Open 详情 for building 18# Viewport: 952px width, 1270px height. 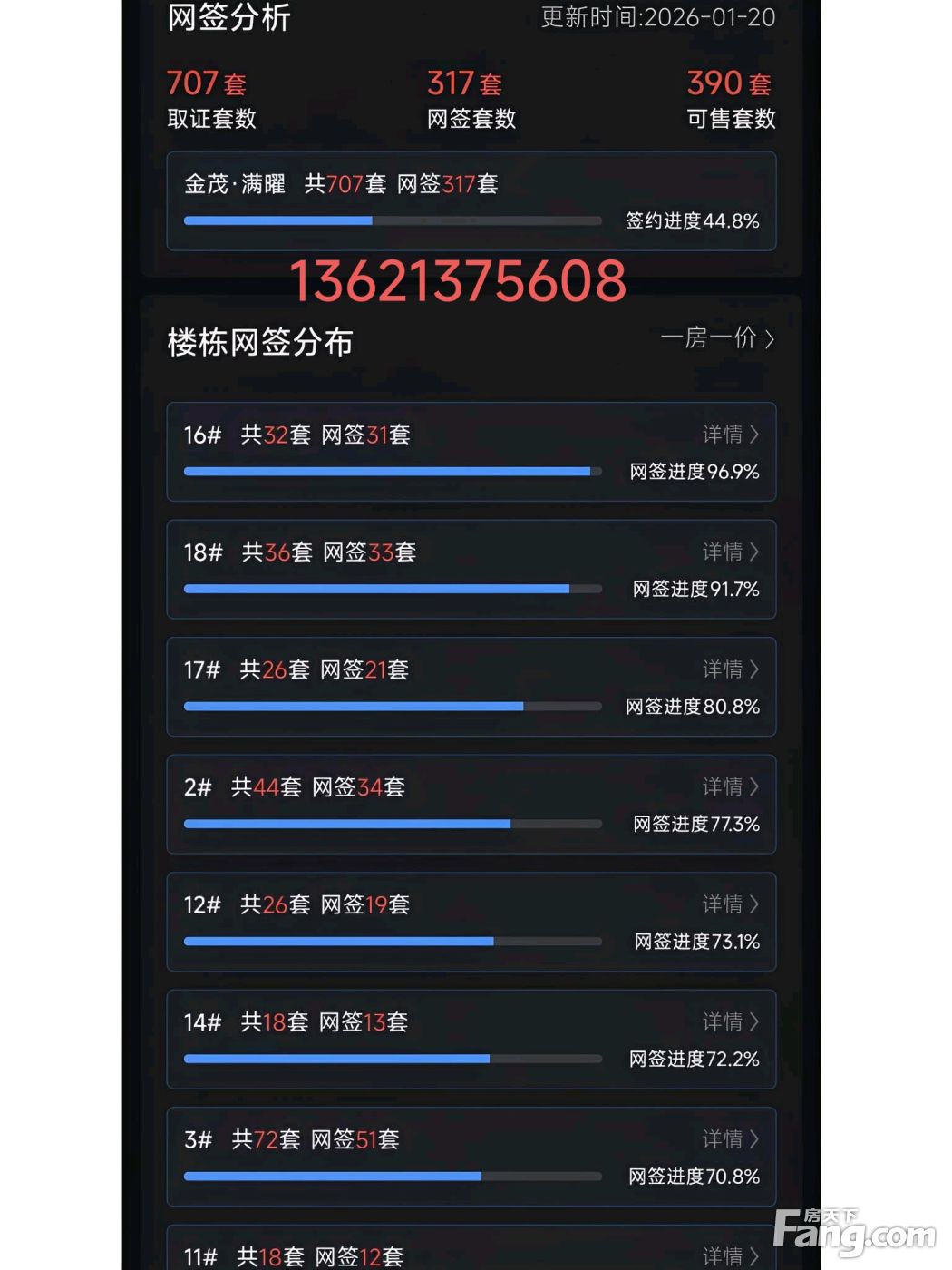pos(730,552)
